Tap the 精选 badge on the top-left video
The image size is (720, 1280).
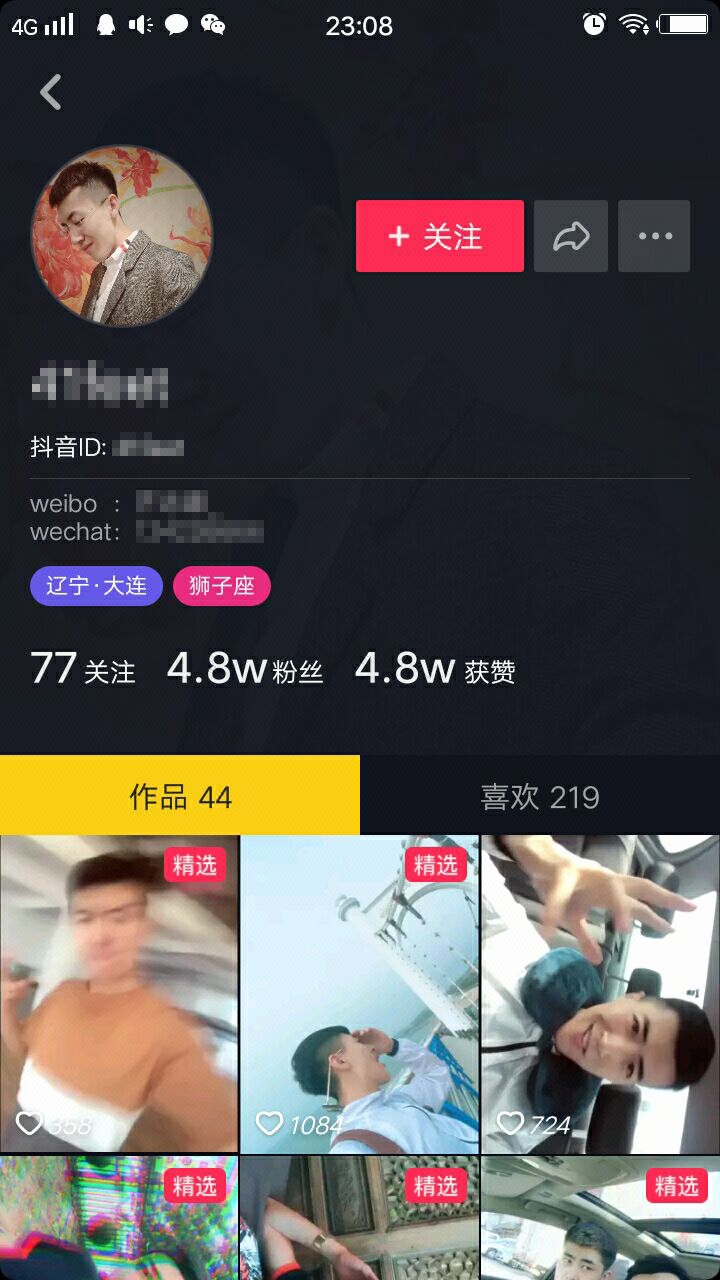(x=196, y=866)
